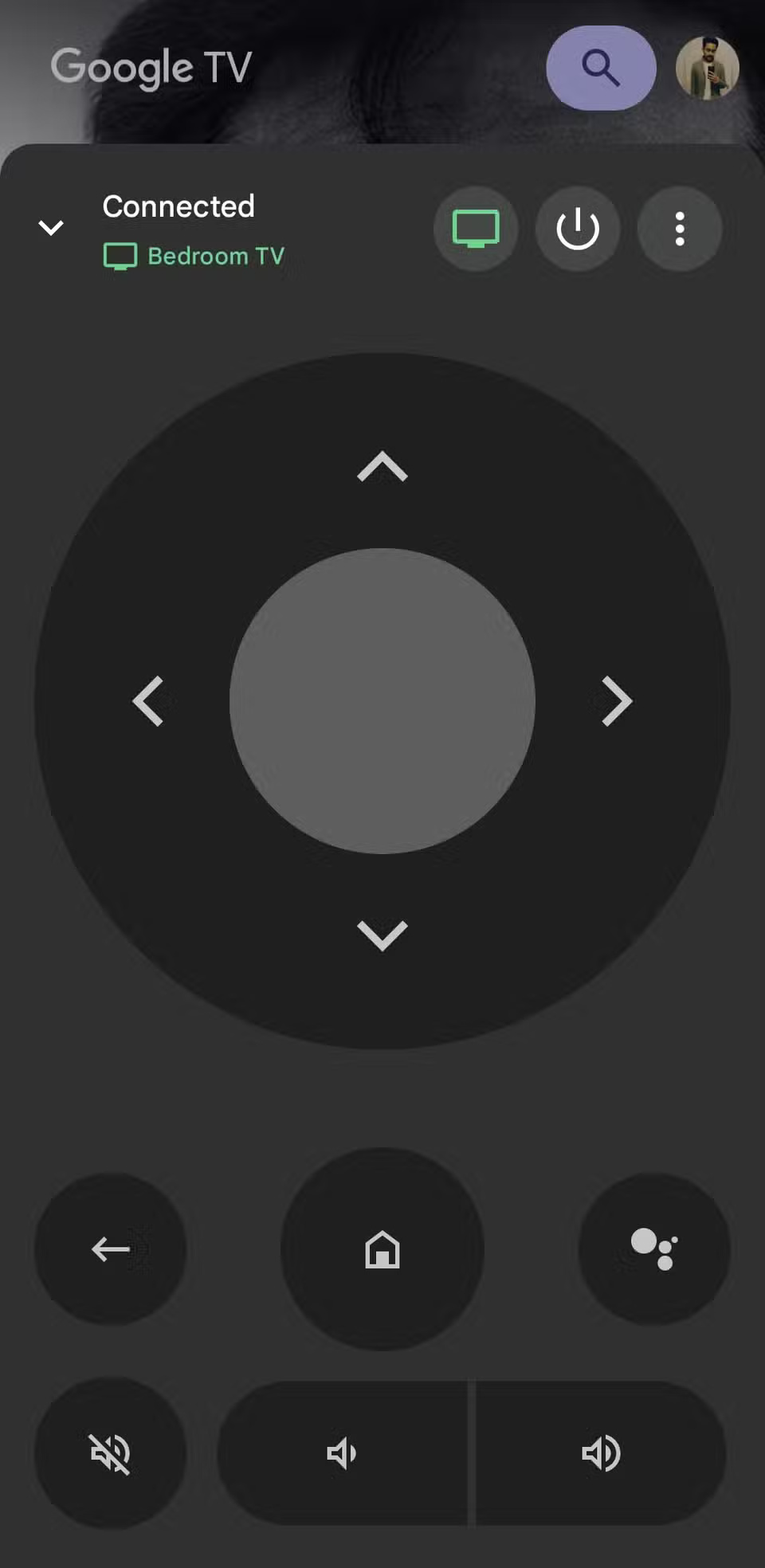
Task: Mute the TV volume
Action: pyautogui.click(x=110, y=1453)
